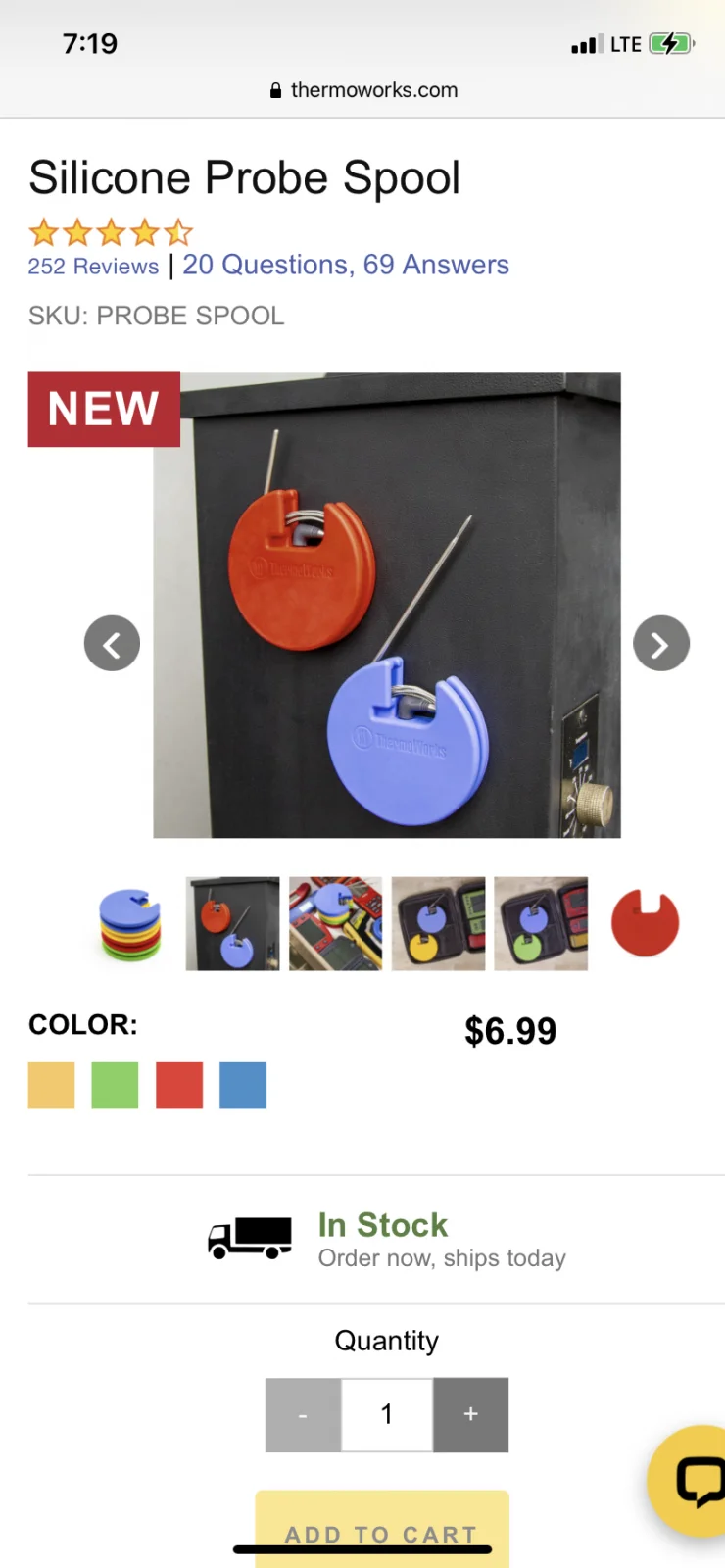
Task: View thumbnail of case with blue and green spools
Action: pos(541,924)
